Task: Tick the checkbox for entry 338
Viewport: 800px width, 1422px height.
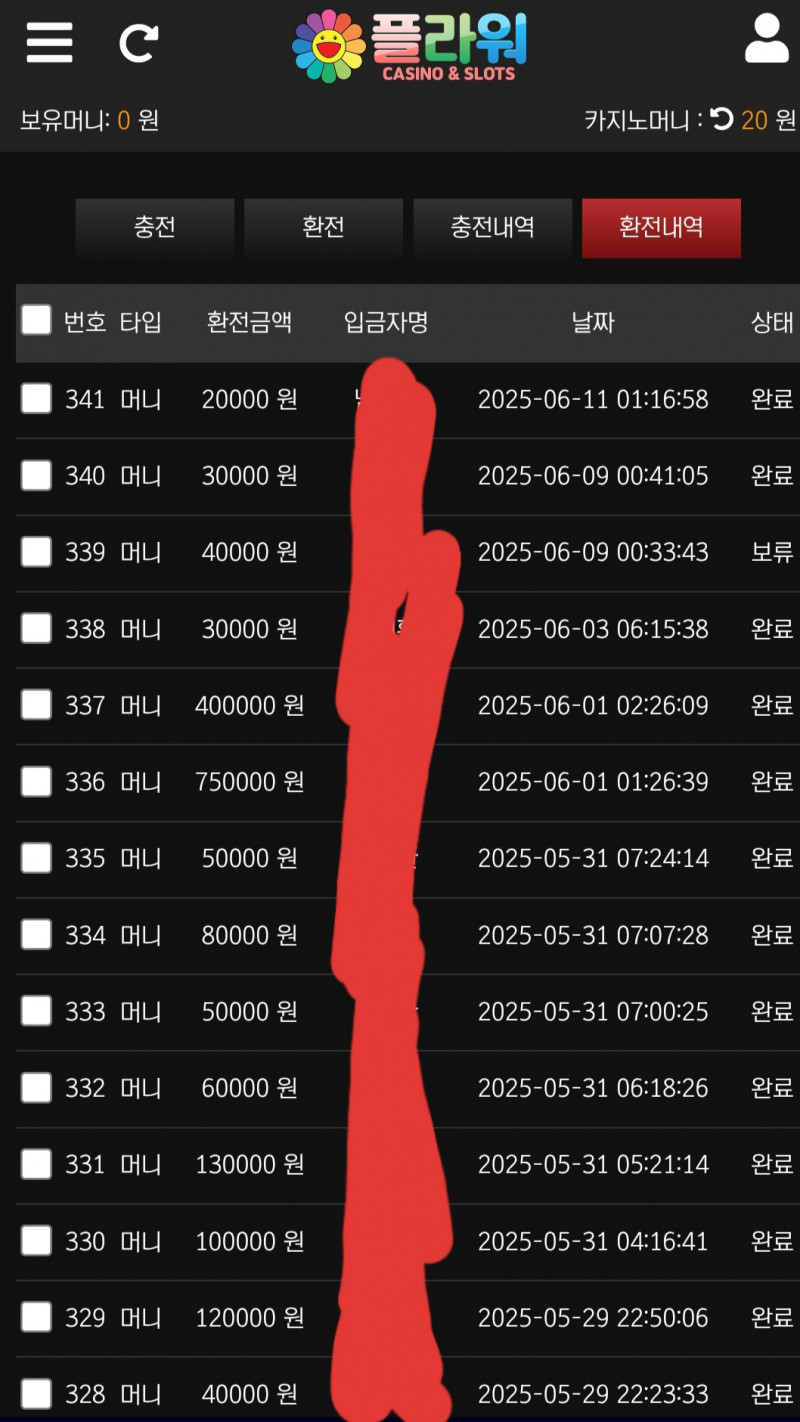Action: (36, 629)
